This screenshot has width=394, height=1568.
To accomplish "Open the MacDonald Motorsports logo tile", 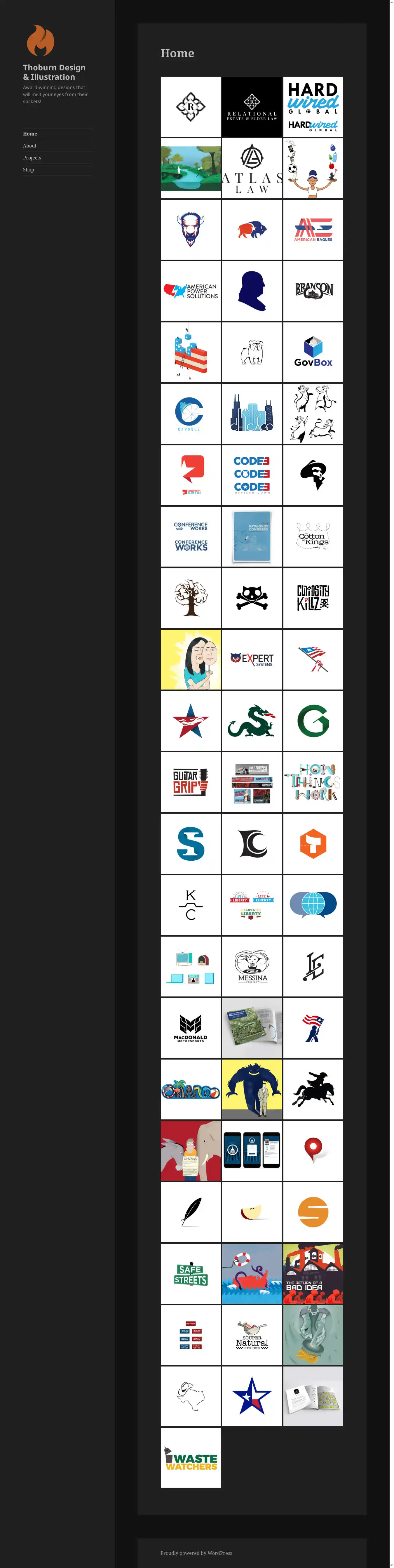I will (190, 1027).
